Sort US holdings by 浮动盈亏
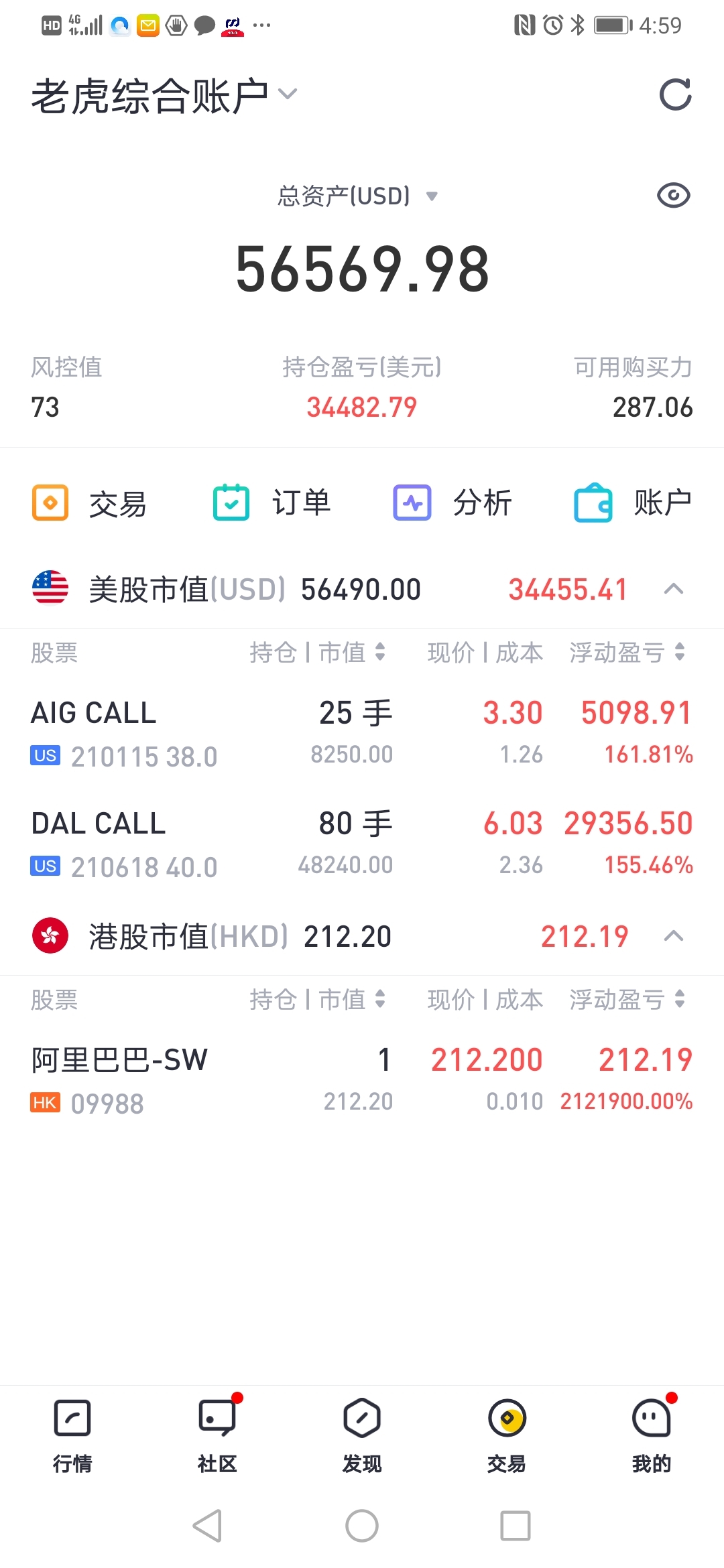The width and height of the screenshot is (724, 1568). 627,652
